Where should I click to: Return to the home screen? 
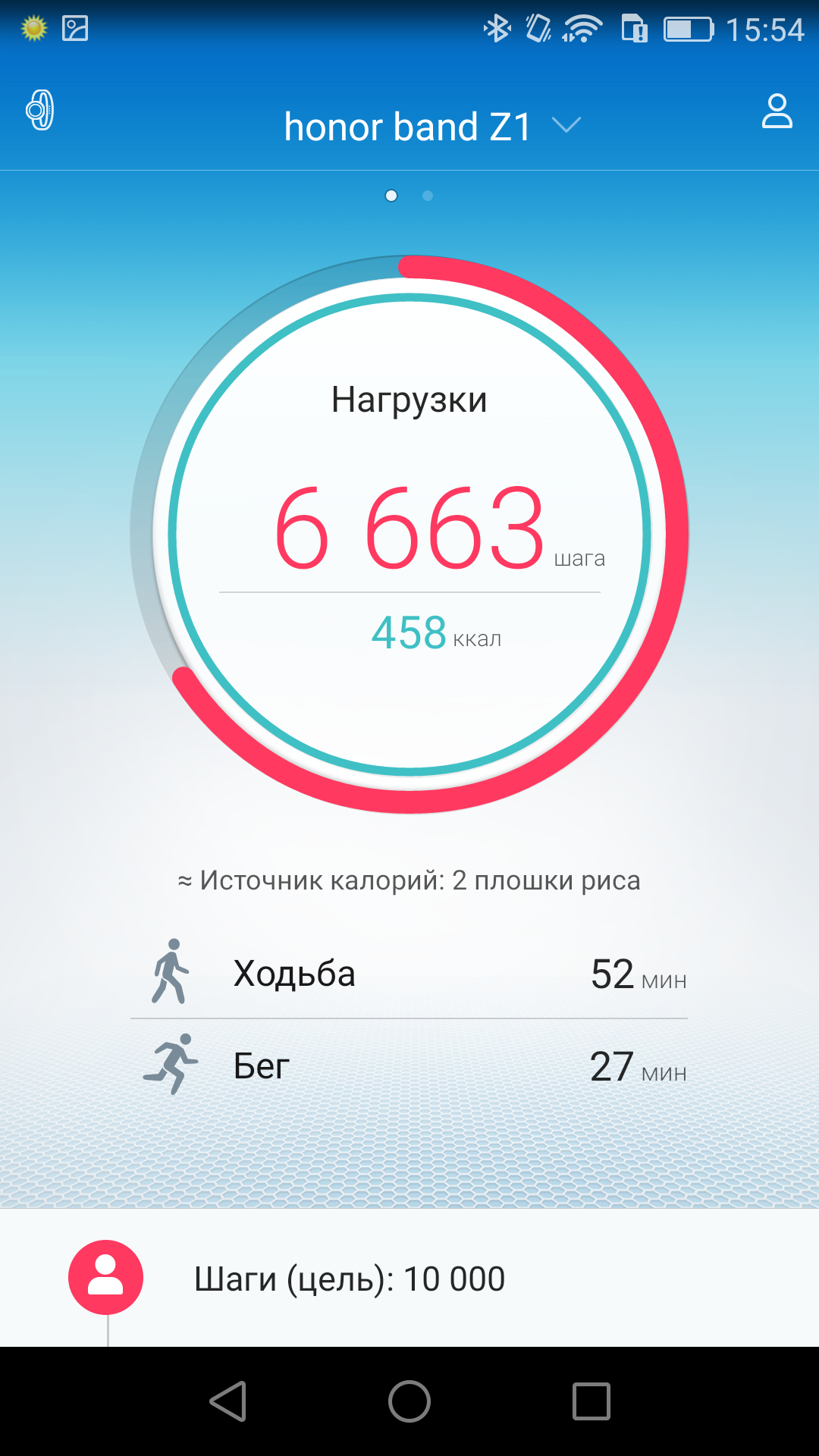pyautogui.click(x=409, y=1401)
